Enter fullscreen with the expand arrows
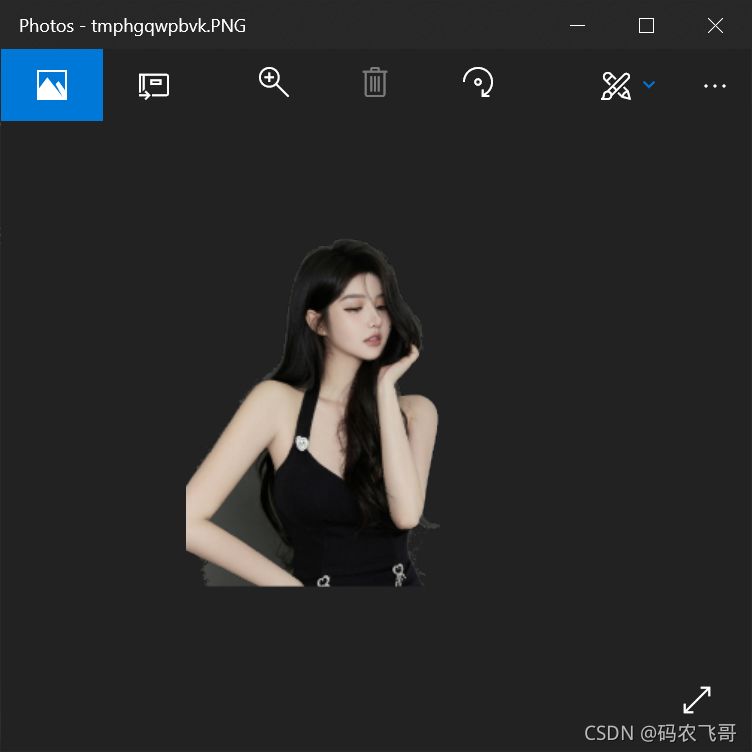The width and height of the screenshot is (752, 752). point(697,699)
